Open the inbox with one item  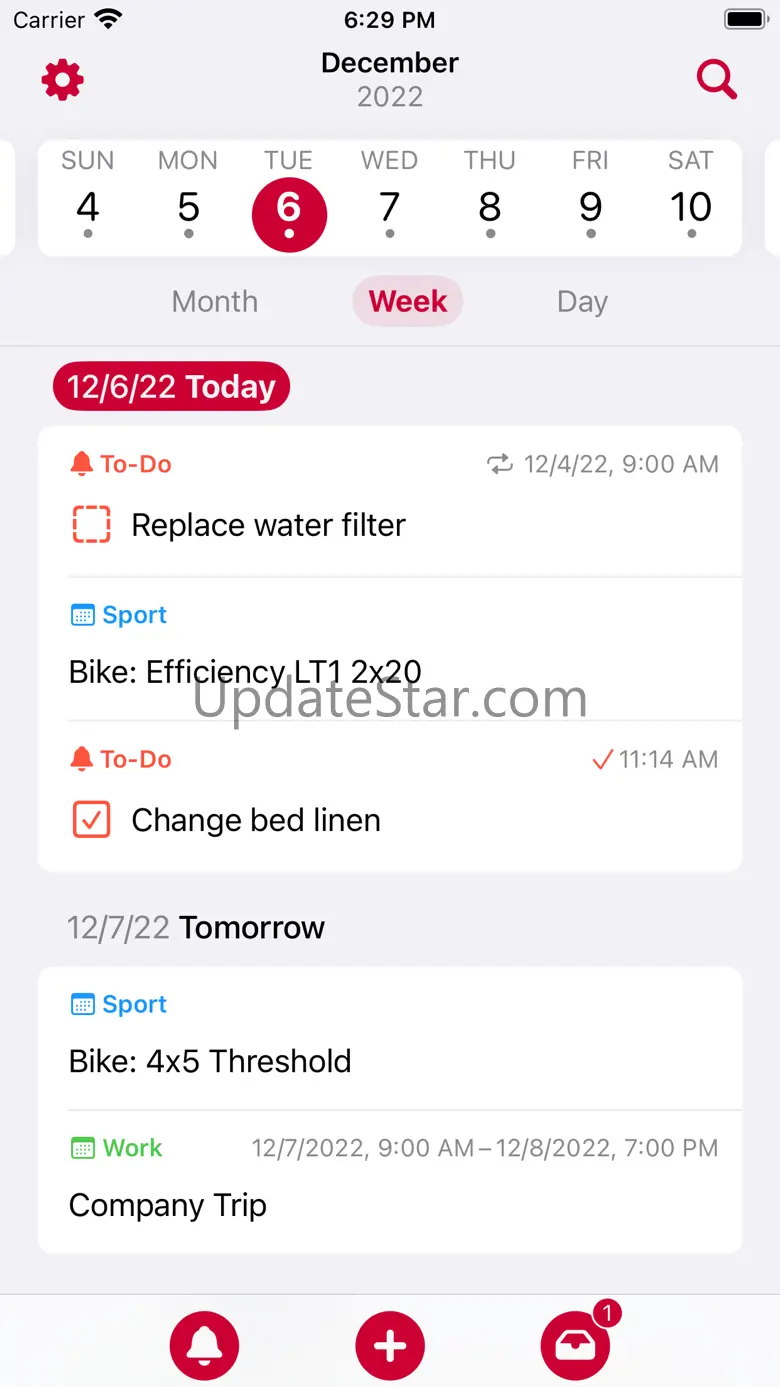576,1345
